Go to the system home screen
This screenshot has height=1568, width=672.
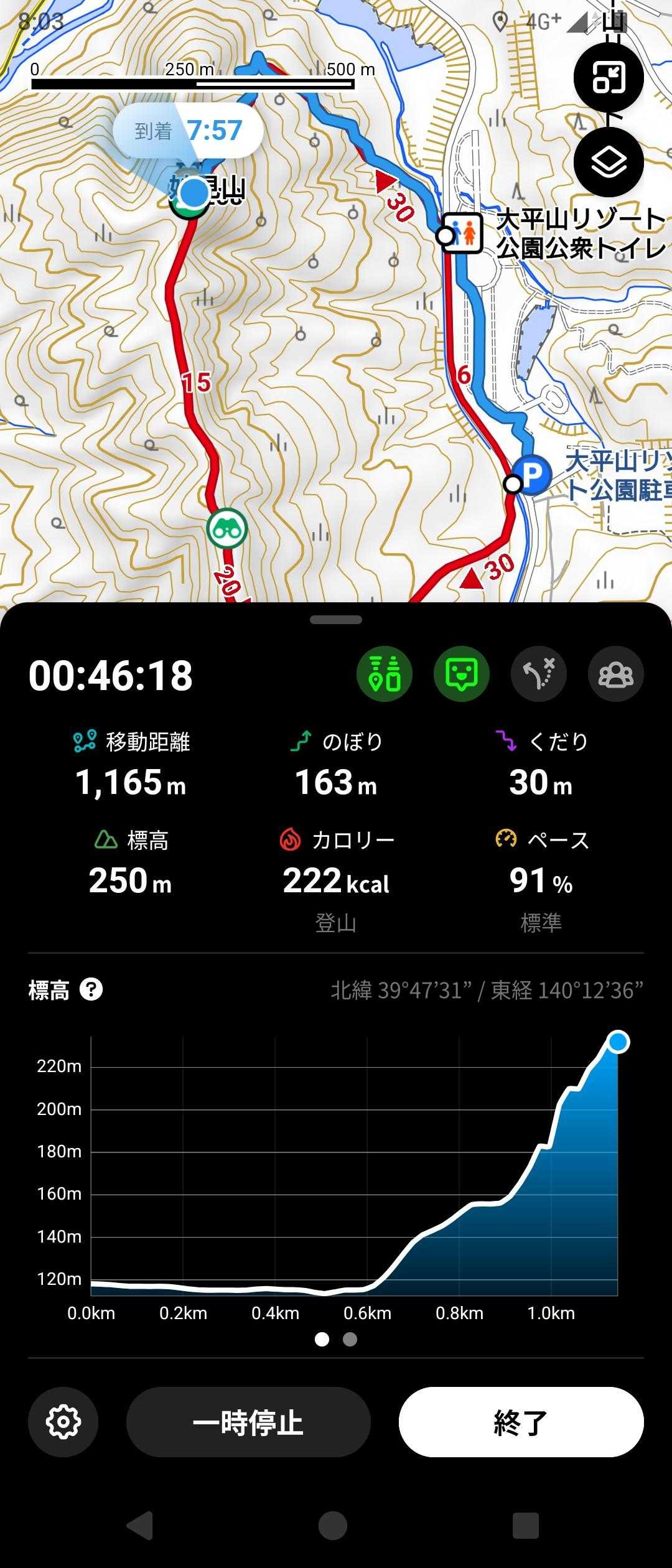pyautogui.click(x=332, y=1526)
